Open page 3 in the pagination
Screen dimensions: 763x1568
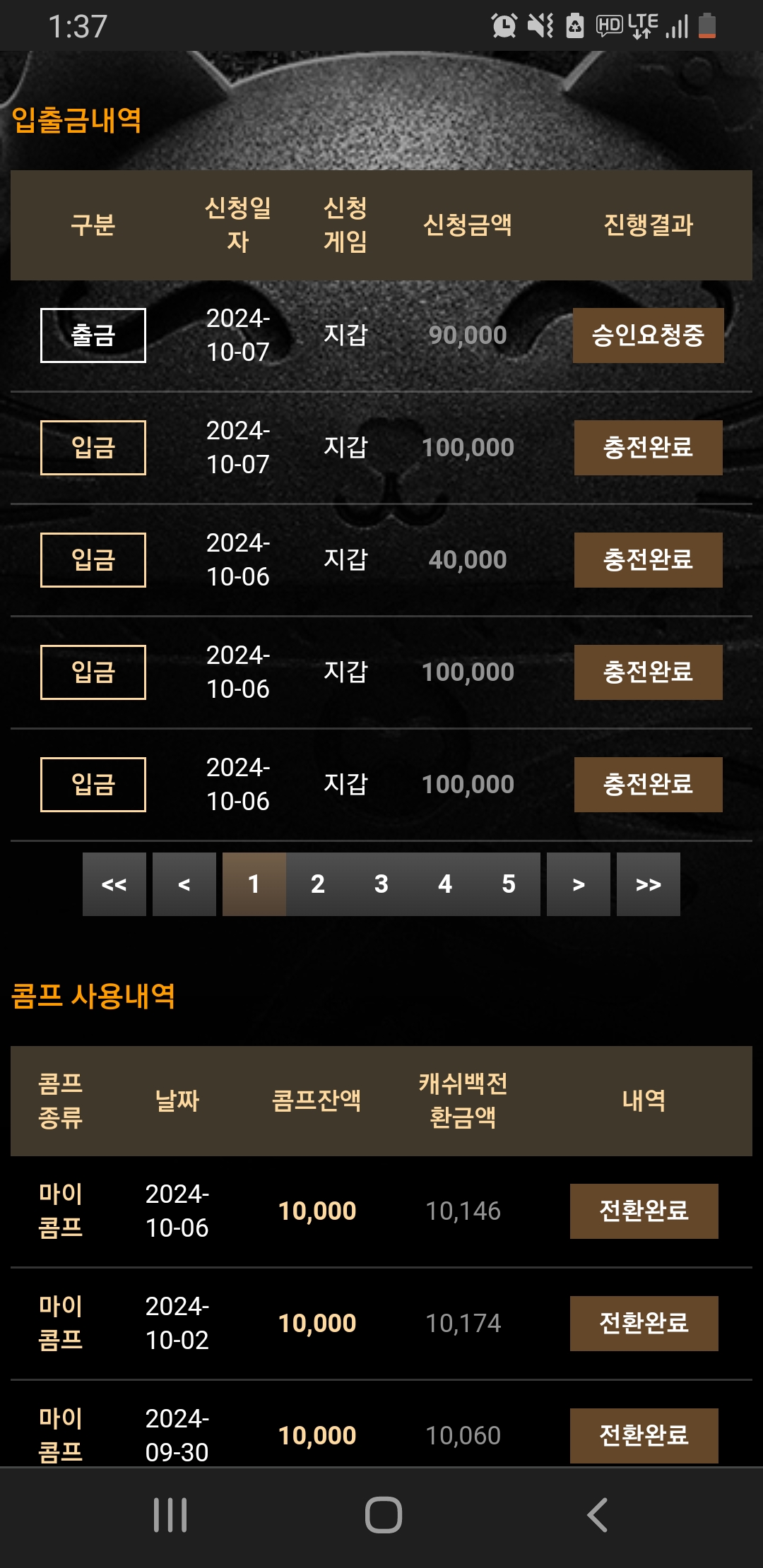click(381, 884)
